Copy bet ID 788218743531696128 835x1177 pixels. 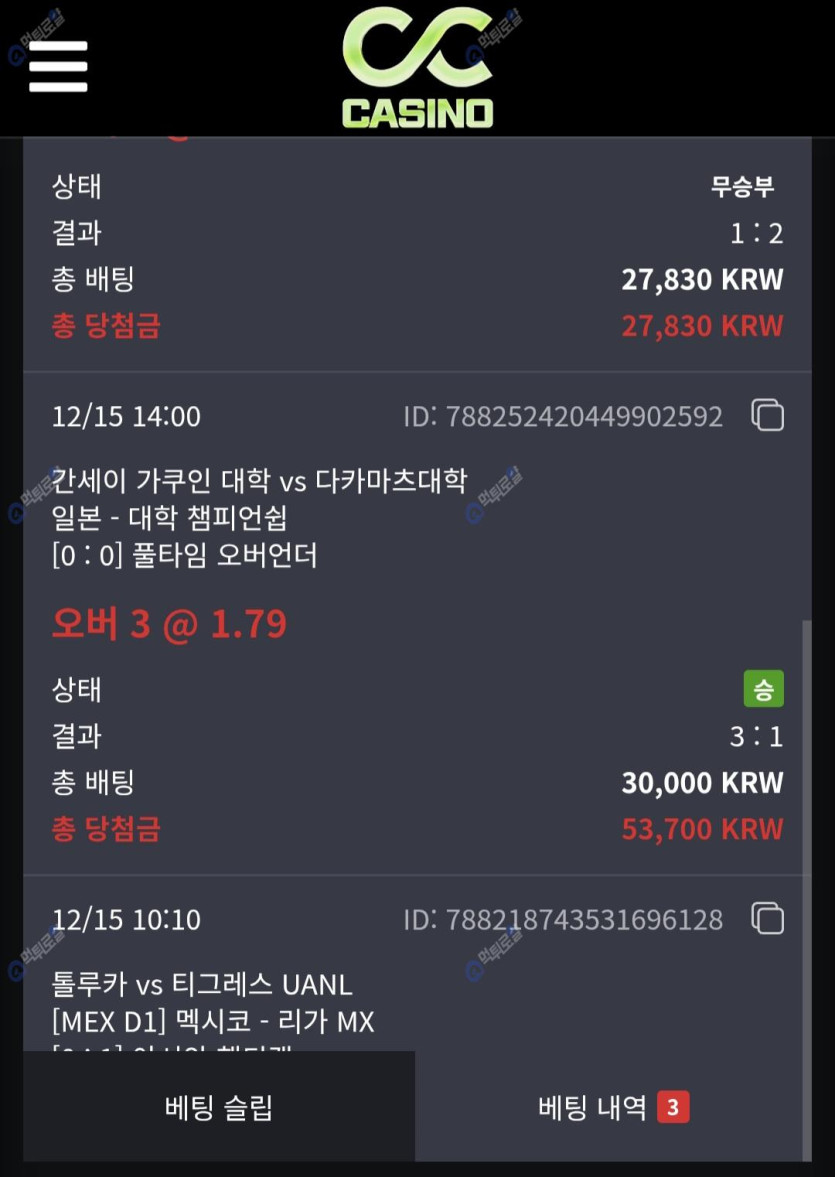767,918
